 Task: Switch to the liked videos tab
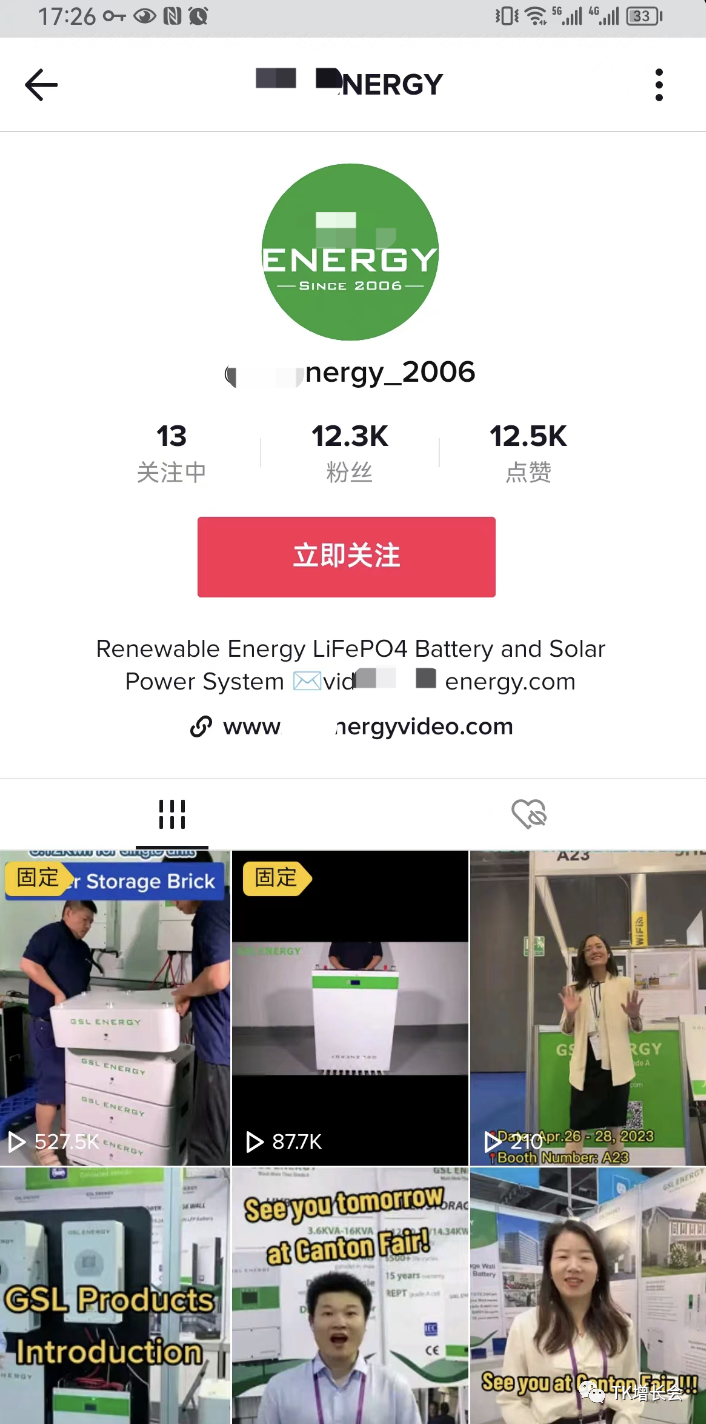coord(529,814)
